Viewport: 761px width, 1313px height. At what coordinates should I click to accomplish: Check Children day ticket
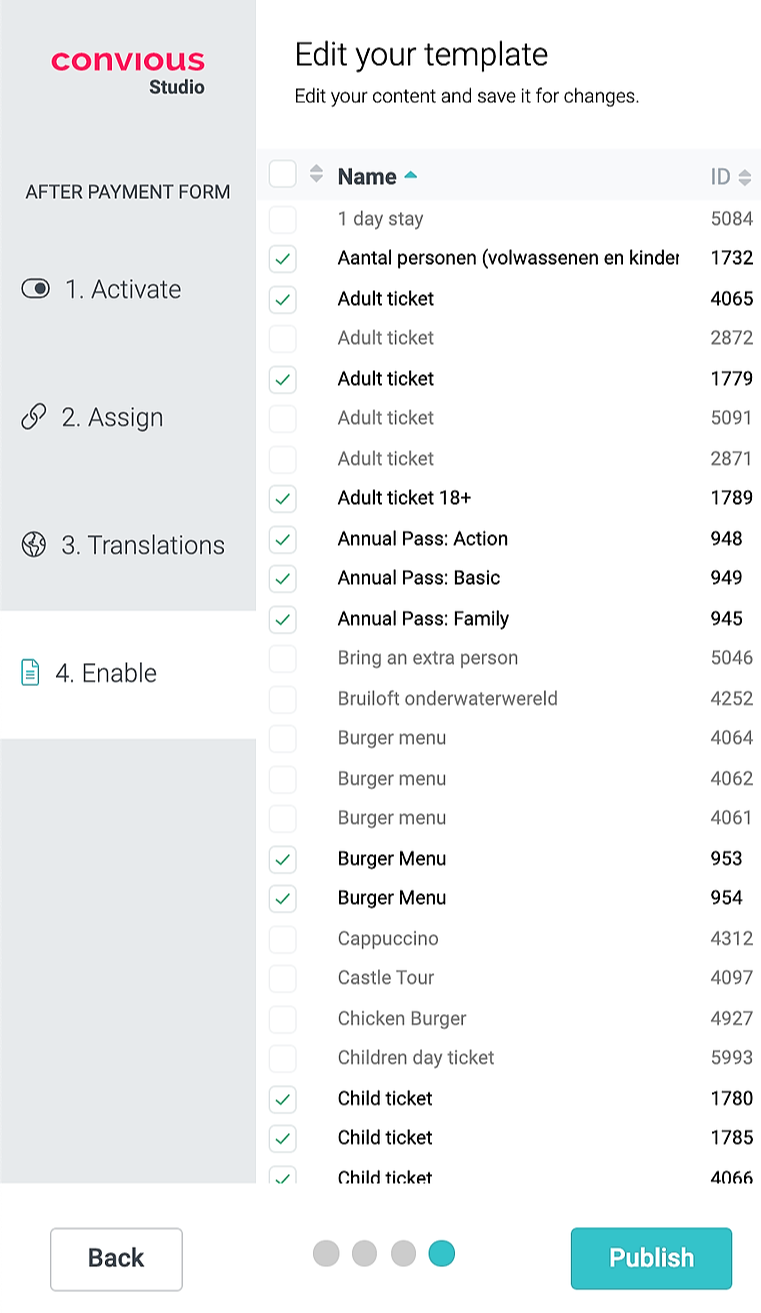click(283, 1058)
